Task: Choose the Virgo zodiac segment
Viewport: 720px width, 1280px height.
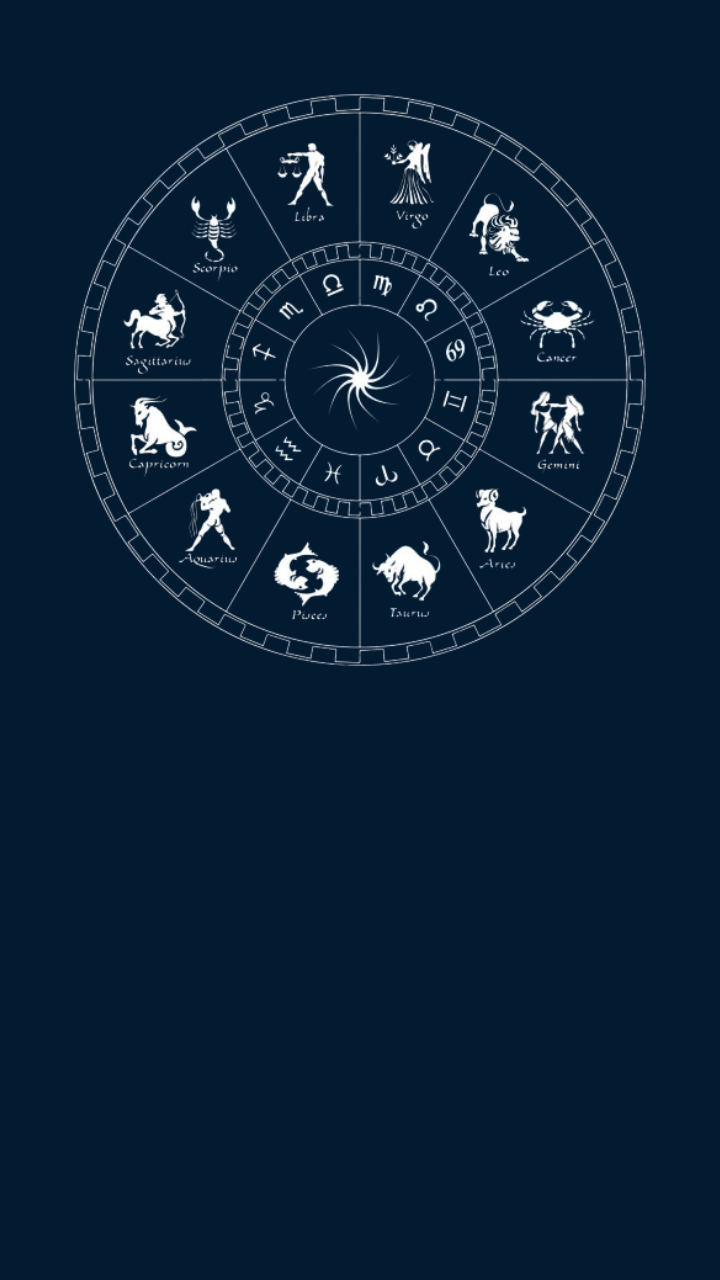Action: click(410, 178)
